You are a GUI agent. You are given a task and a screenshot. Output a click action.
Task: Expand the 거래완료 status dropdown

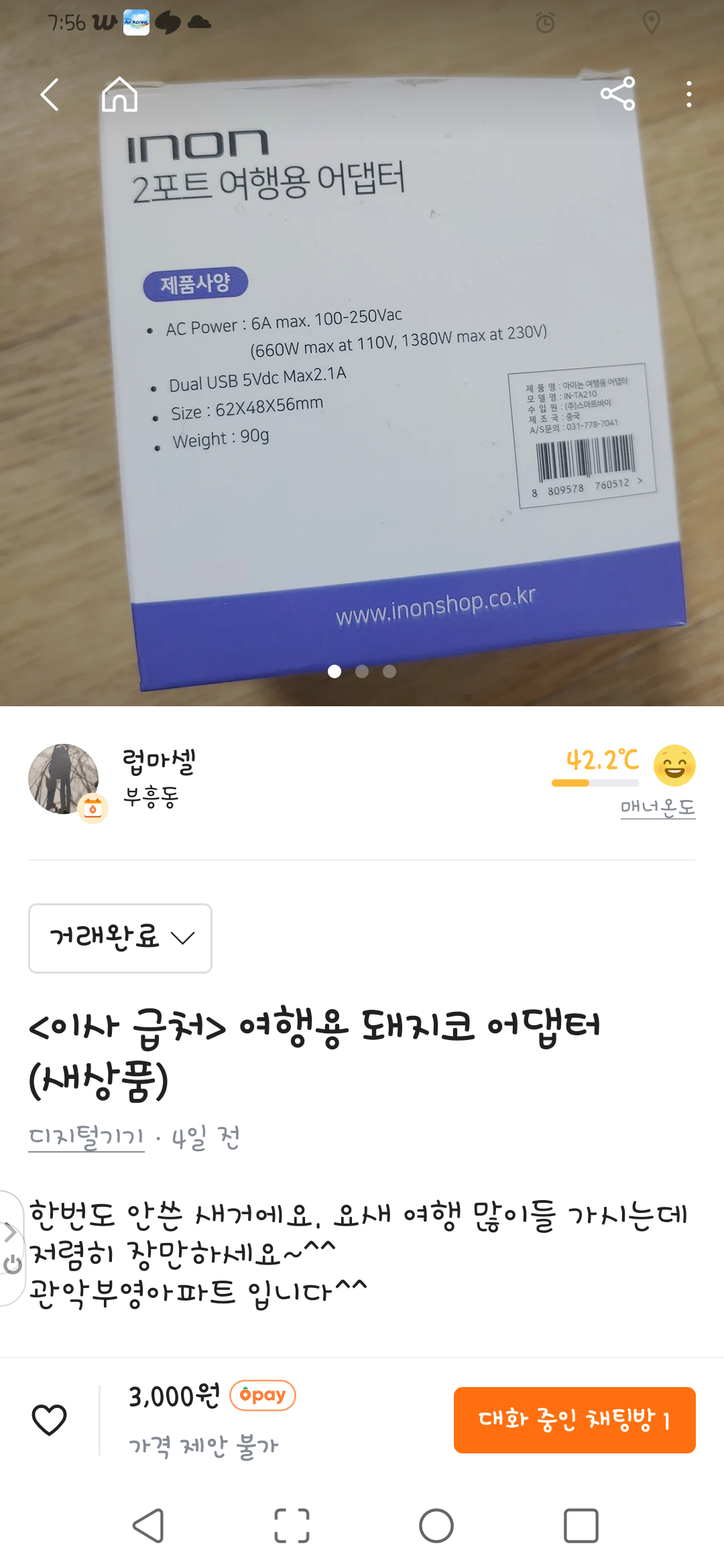click(121, 937)
